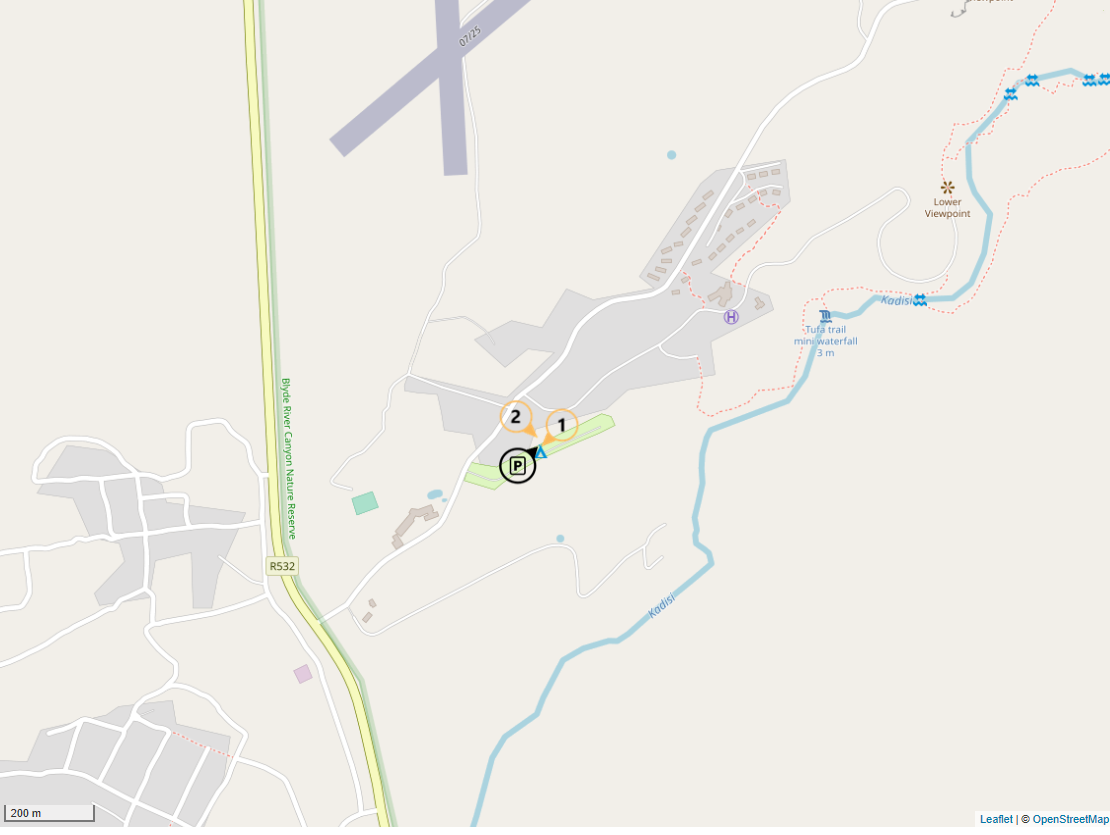Select the circled parking marker

[517, 465]
